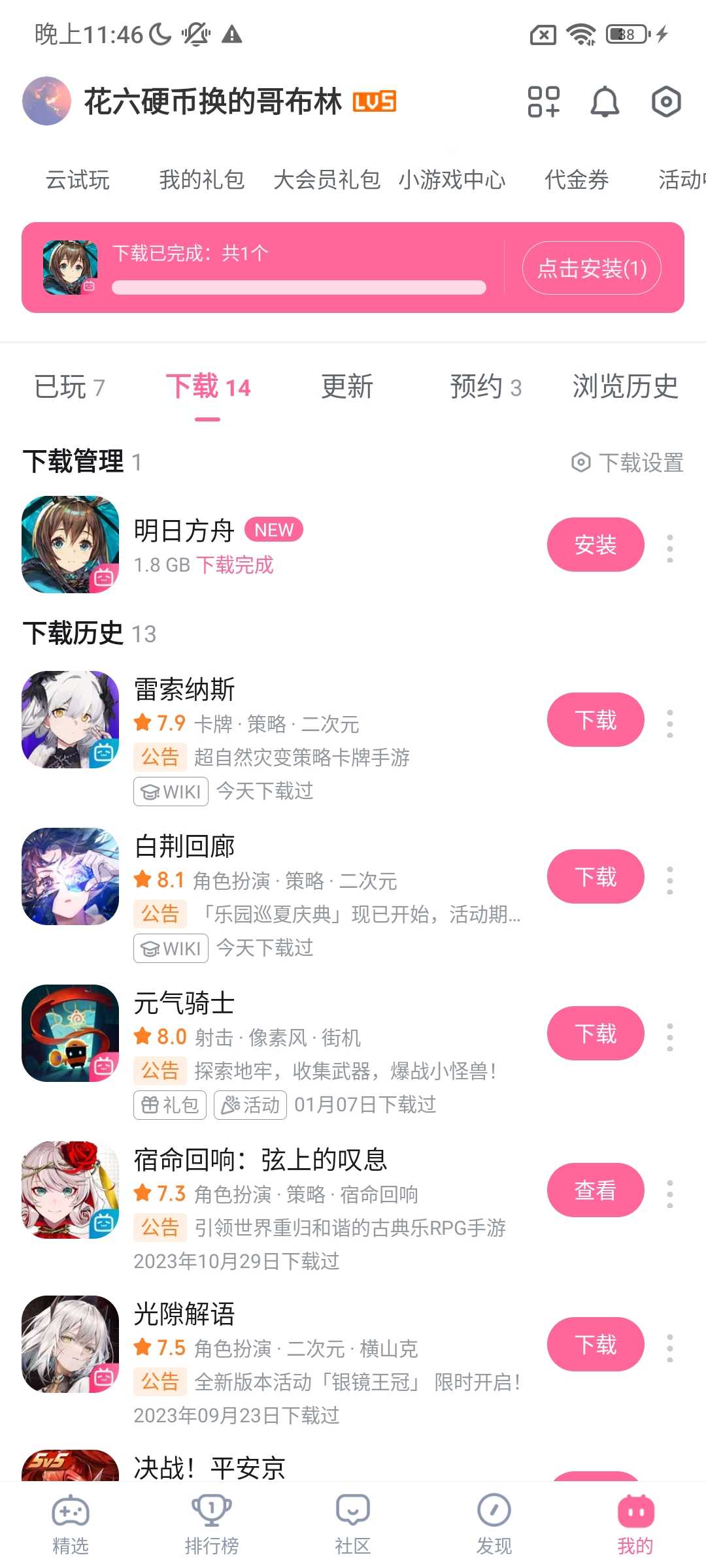Open 我的礼包 from the top shortcuts
Screen dimensions: 706x1568
pos(201,180)
